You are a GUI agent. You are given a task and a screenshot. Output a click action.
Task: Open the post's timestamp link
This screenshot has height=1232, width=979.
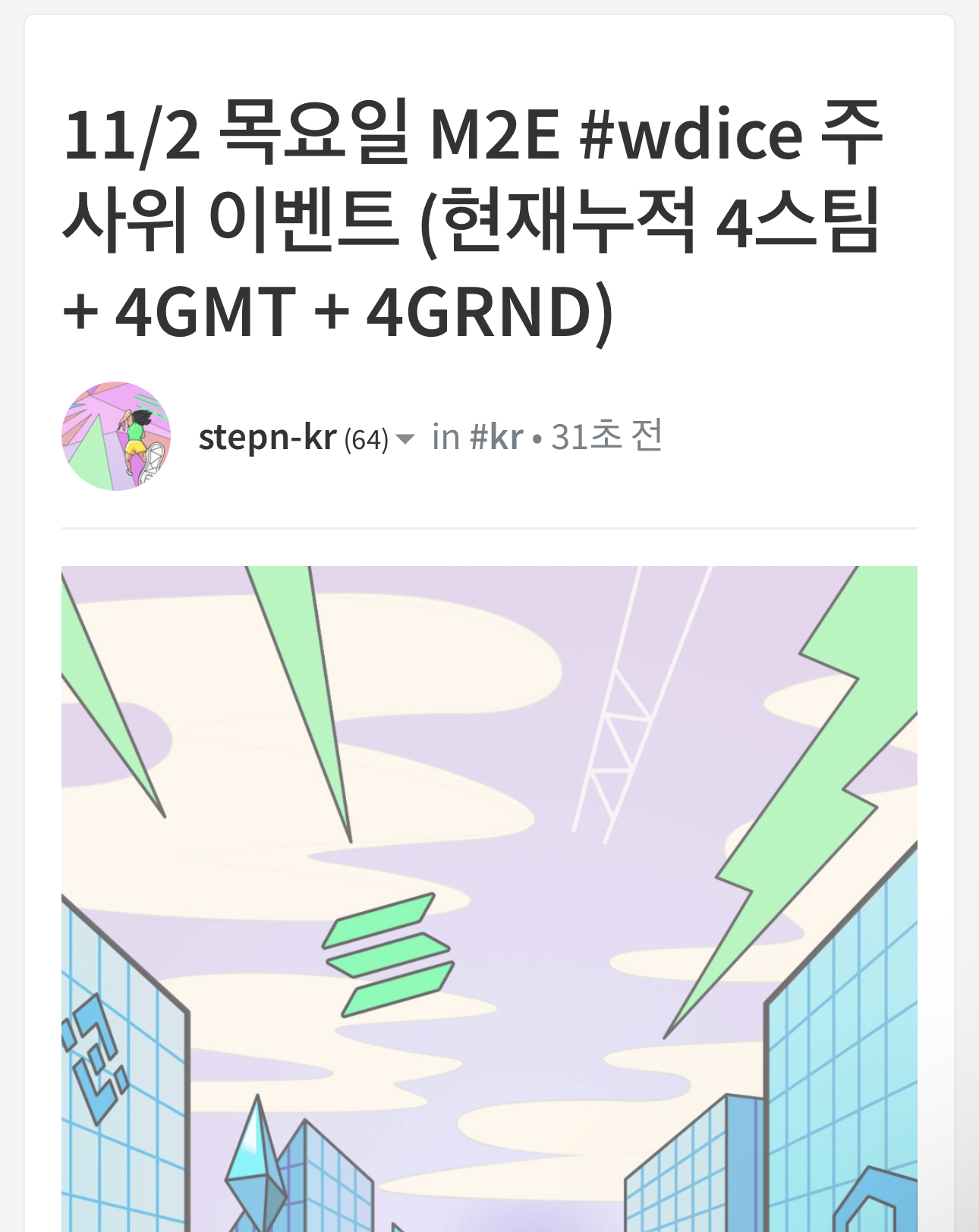[x=607, y=437]
